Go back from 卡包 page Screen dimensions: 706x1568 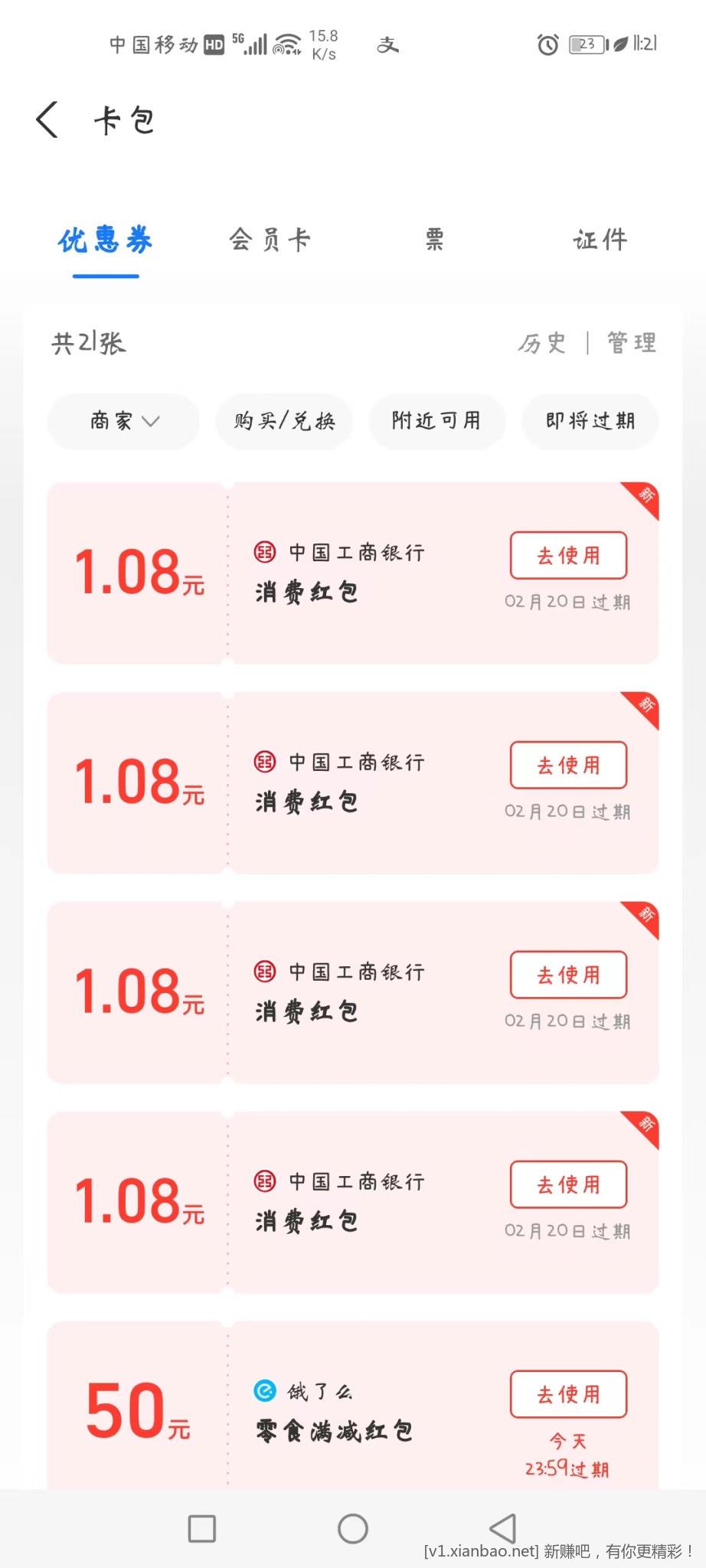pos(47,120)
